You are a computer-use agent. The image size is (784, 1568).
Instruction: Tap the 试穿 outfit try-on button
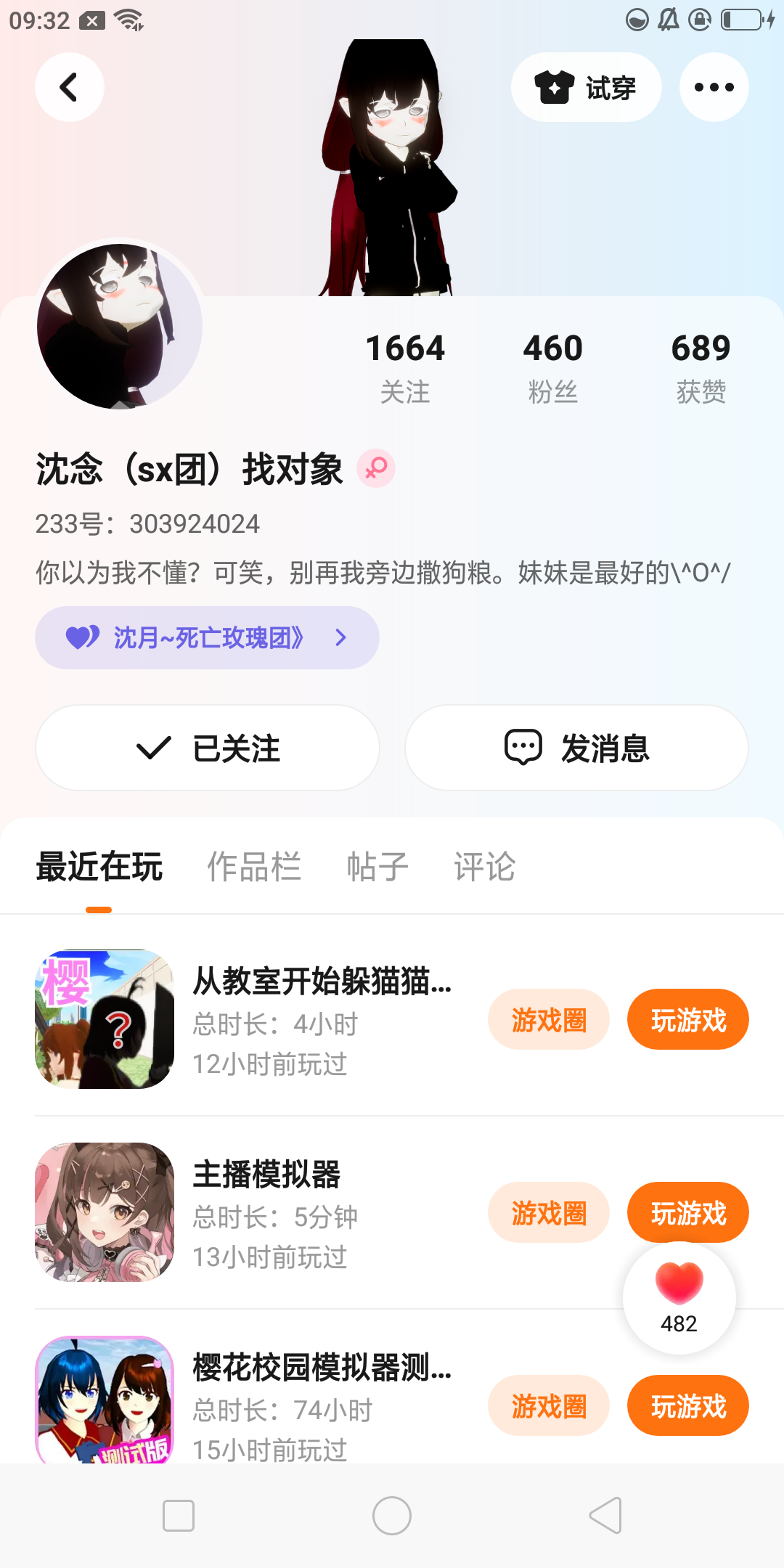pyautogui.click(x=586, y=87)
